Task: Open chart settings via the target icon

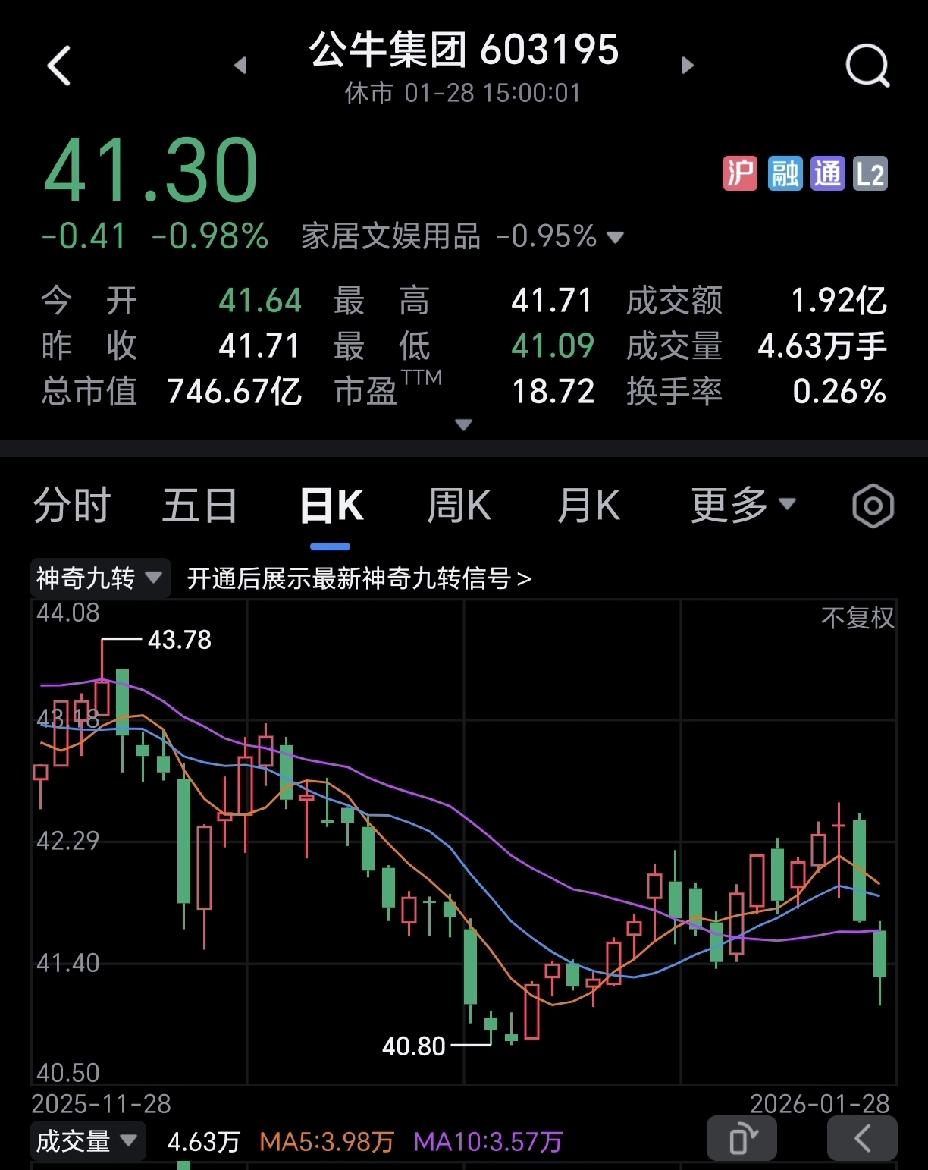Action: [x=871, y=506]
